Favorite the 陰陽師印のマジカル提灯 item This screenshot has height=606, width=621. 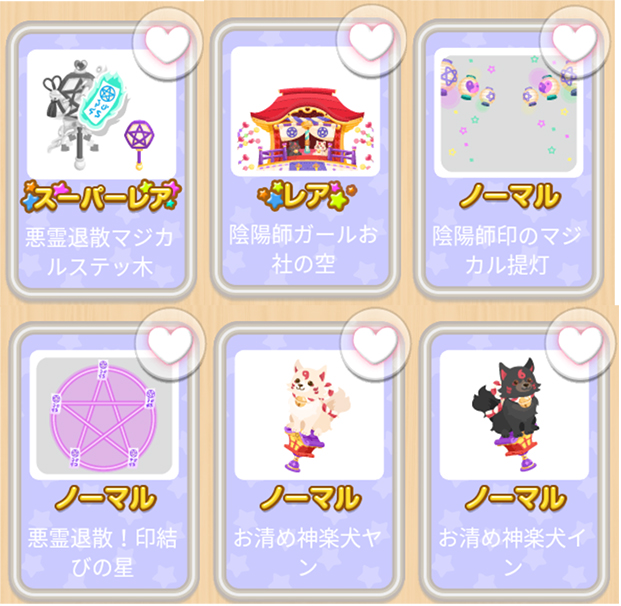point(574,42)
